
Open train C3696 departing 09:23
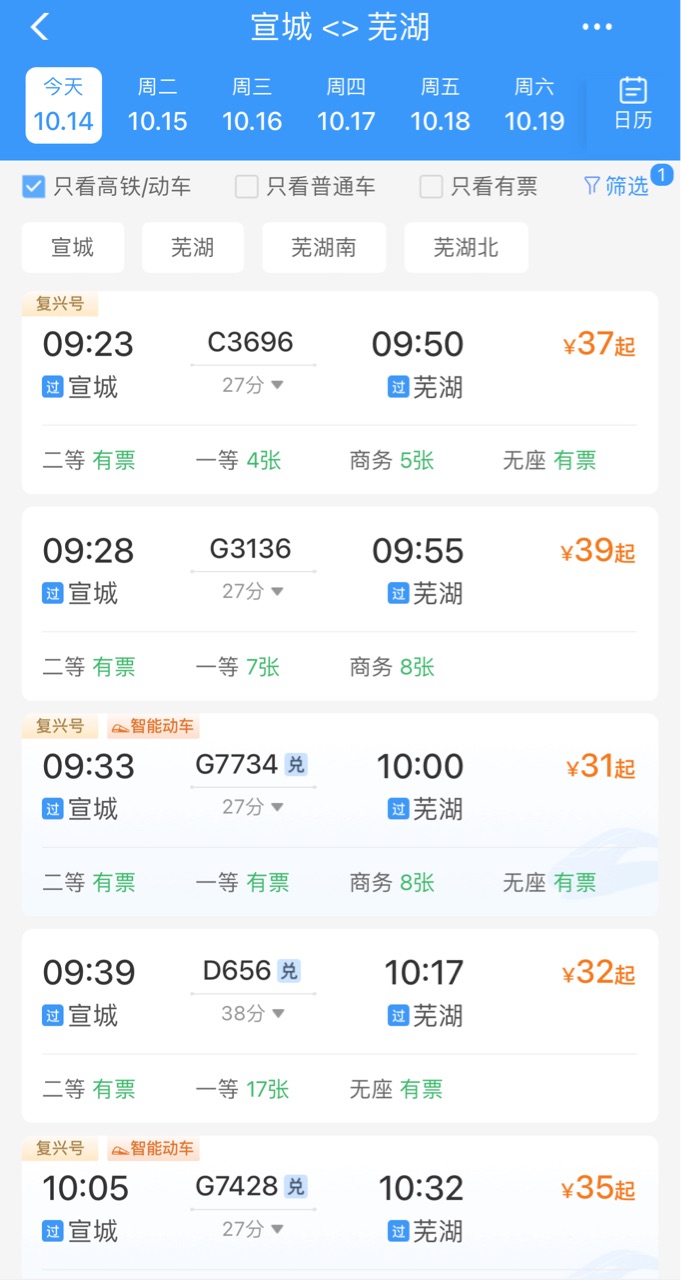pos(340,392)
